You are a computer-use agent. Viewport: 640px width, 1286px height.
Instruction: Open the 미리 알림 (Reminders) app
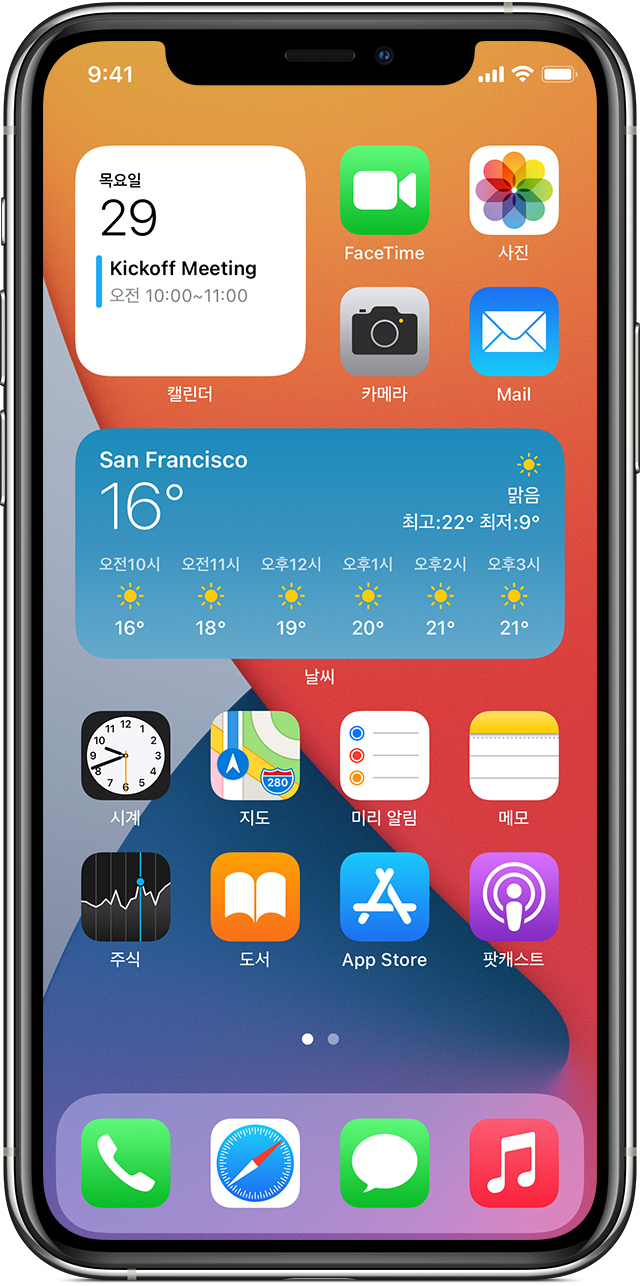click(384, 755)
